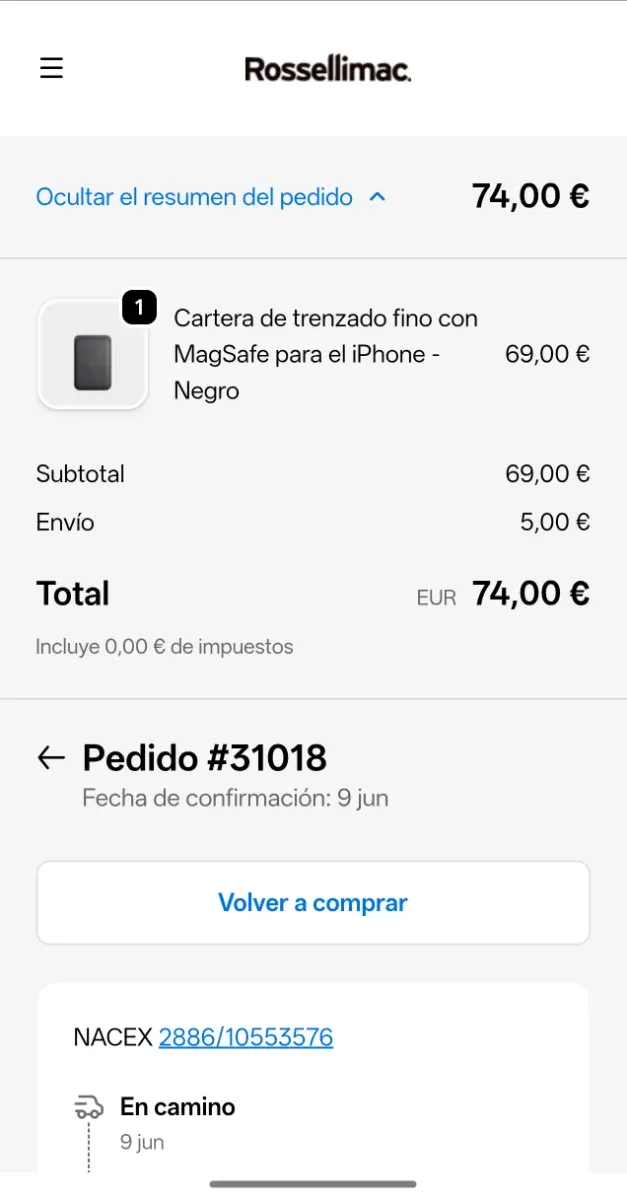This screenshot has height=1200, width=627.
Task: Tap Volver a comprar button
Action: tap(313, 903)
